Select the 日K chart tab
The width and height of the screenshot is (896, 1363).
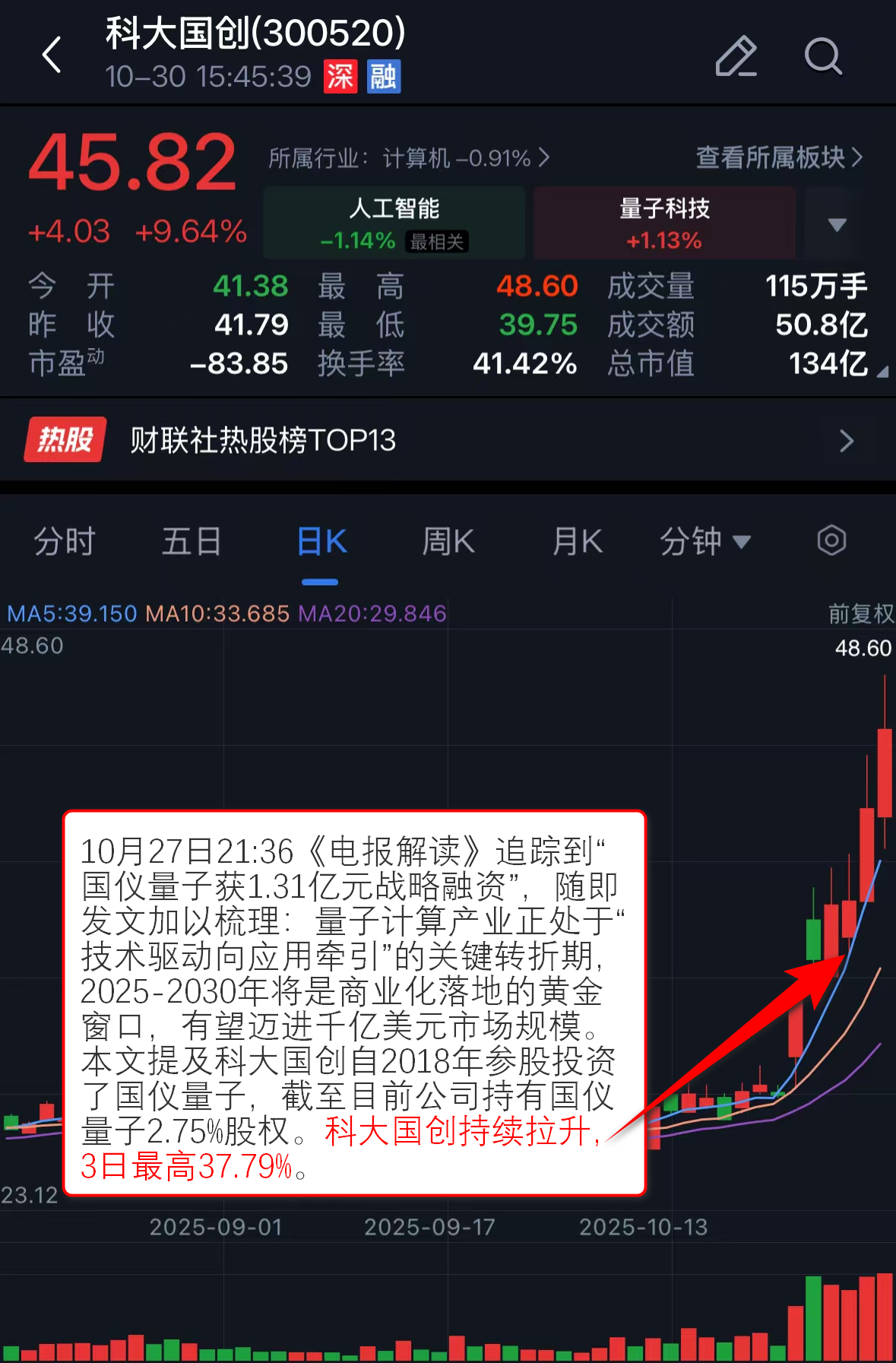[x=321, y=542]
